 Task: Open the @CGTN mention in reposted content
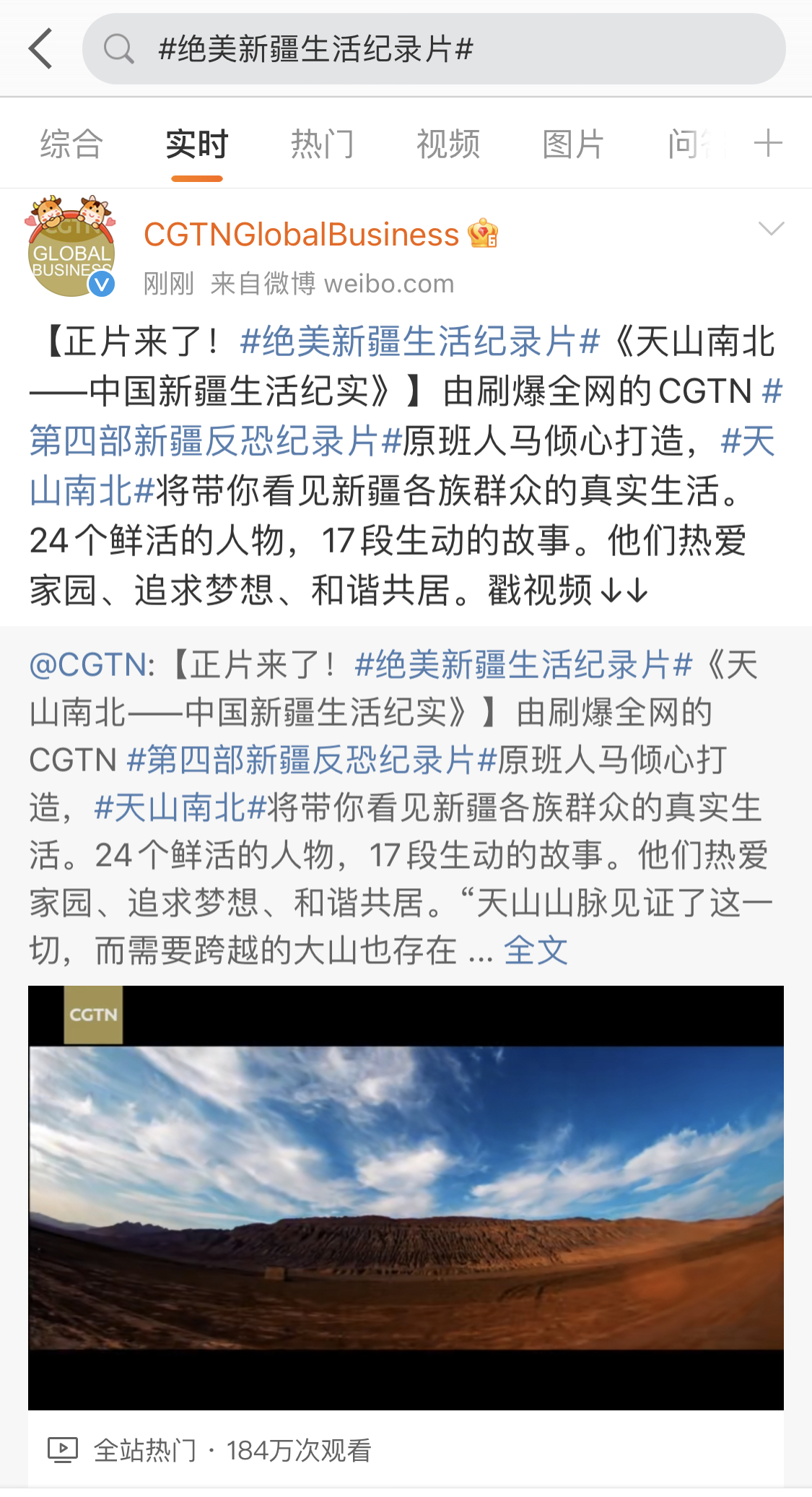point(88,664)
